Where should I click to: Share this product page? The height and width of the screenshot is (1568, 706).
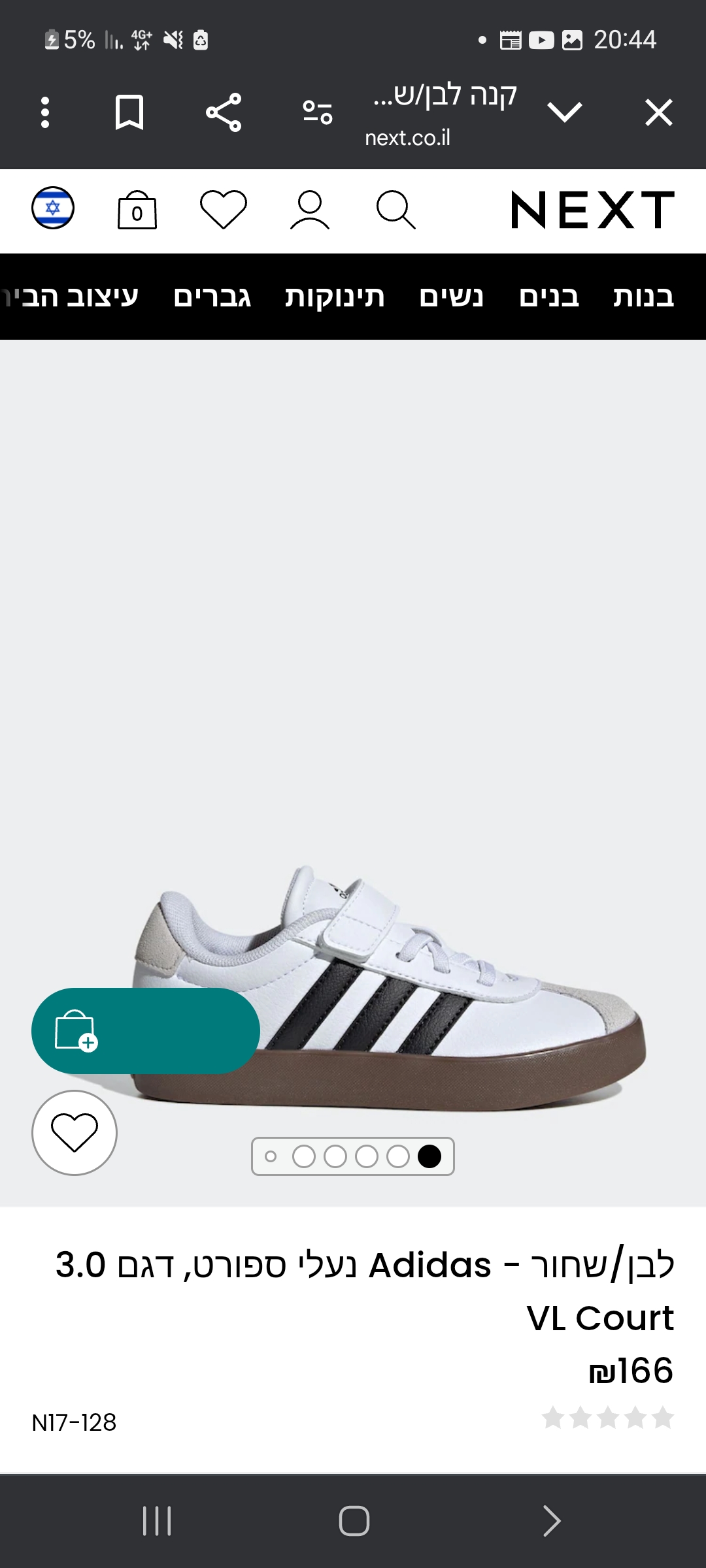click(x=224, y=112)
